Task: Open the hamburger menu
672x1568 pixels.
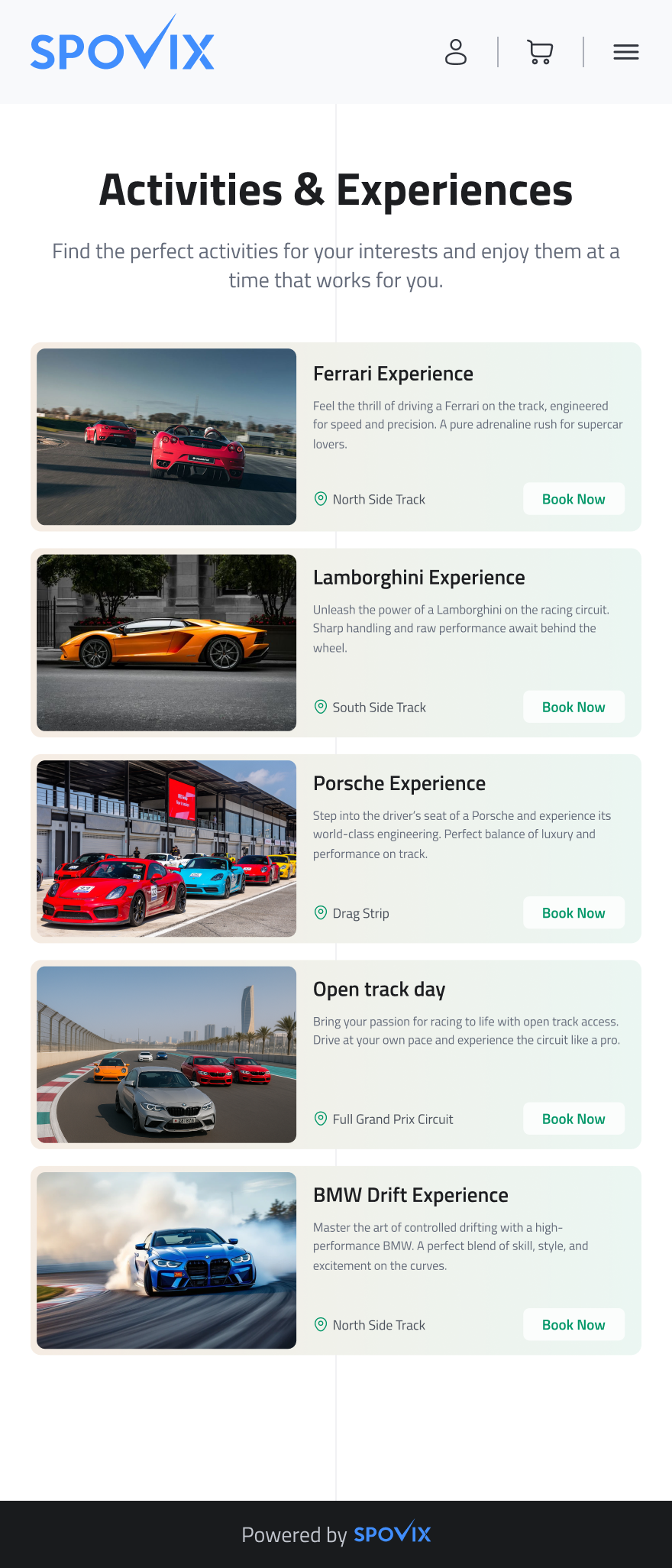Action: (625, 52)
